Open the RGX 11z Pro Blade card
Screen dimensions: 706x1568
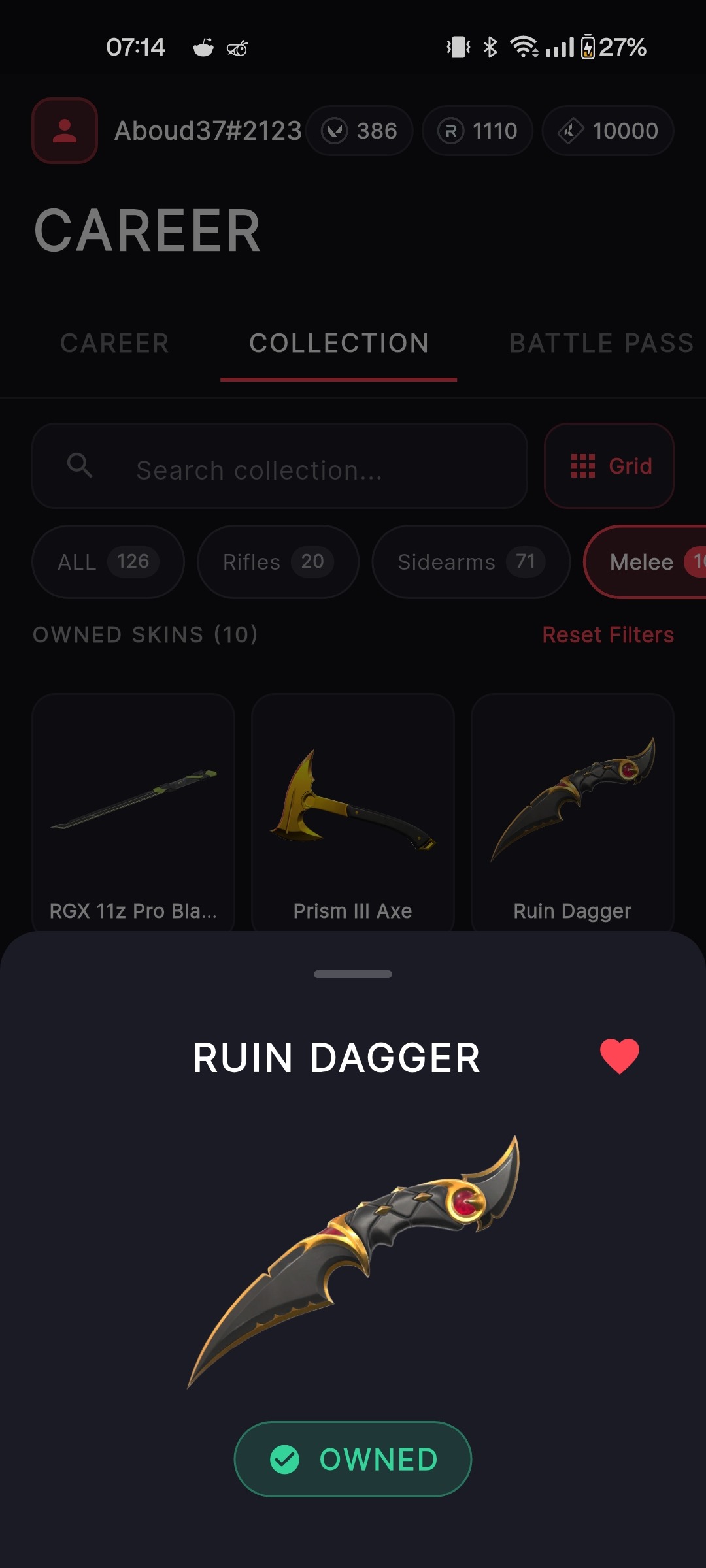(x=133, y=813)
